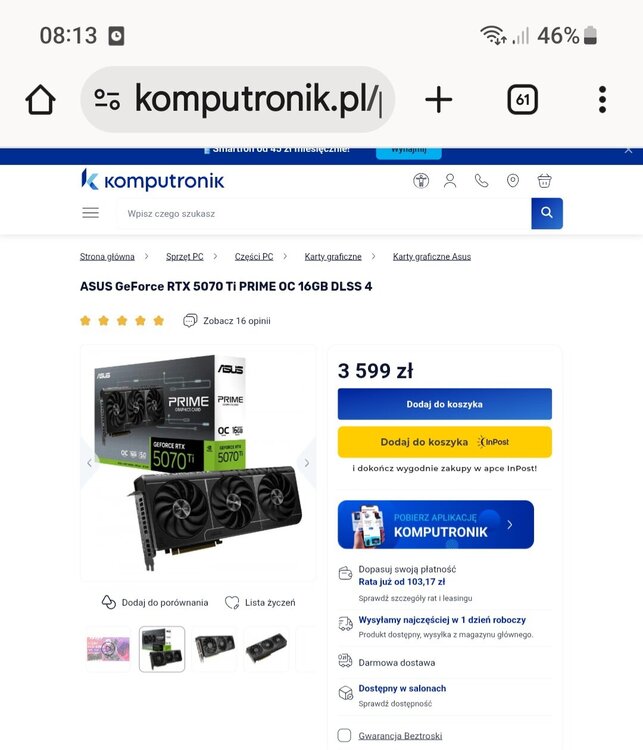This screenshot has height=750, width=643.
Task: Open the hamburger menu
Action: pos(91,213)
